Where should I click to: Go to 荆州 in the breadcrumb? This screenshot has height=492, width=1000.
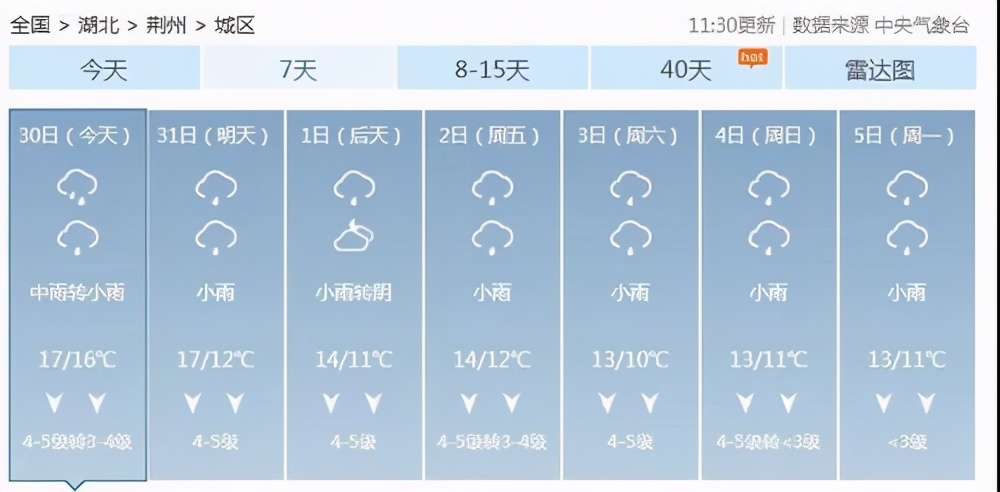coord(166,25)
